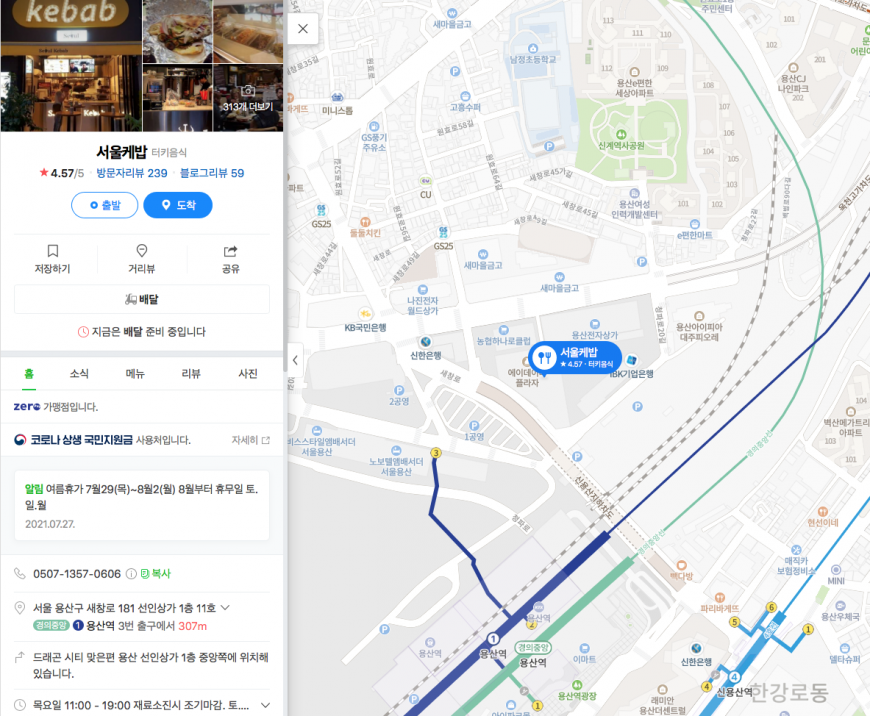Switch to the 사진 tab
Viewport: 870px width, 716px height.
(247, 374)
